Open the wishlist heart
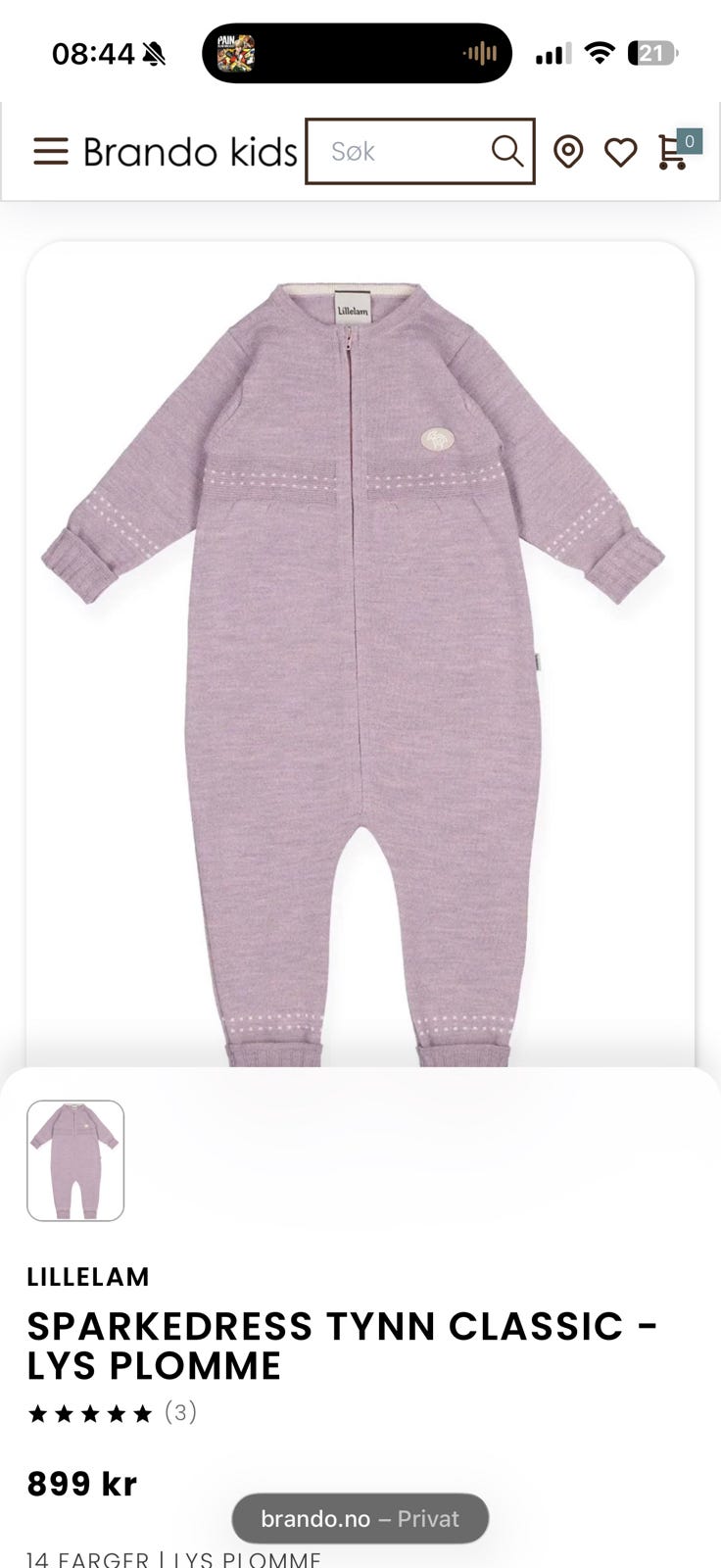The image size is (721, 1568). pos(620,152)
